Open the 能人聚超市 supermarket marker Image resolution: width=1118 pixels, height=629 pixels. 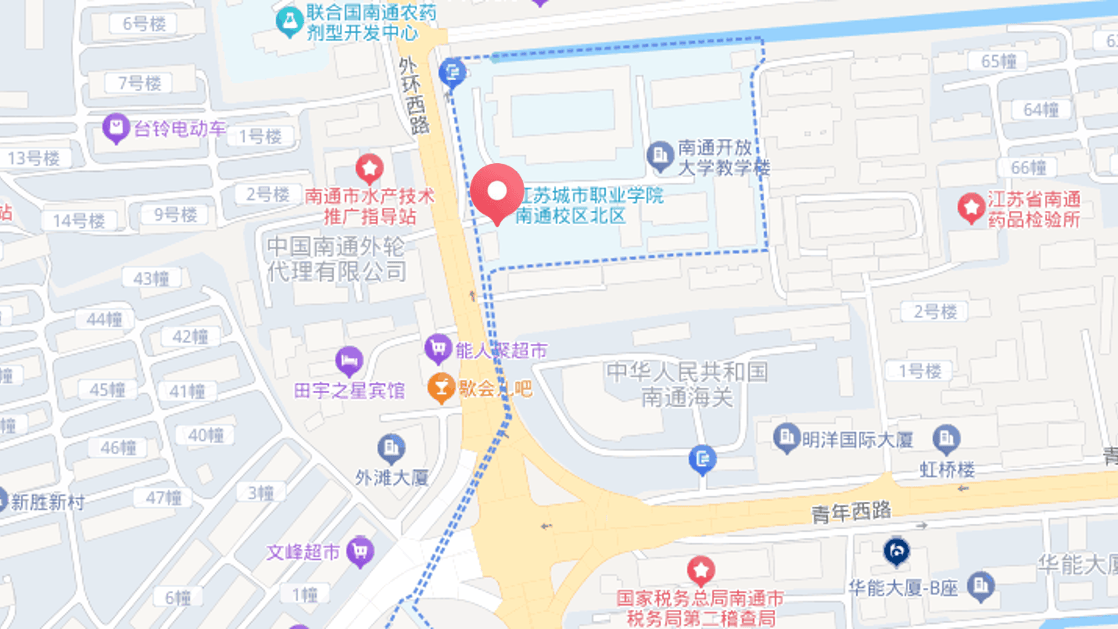[x=437, y=348]
